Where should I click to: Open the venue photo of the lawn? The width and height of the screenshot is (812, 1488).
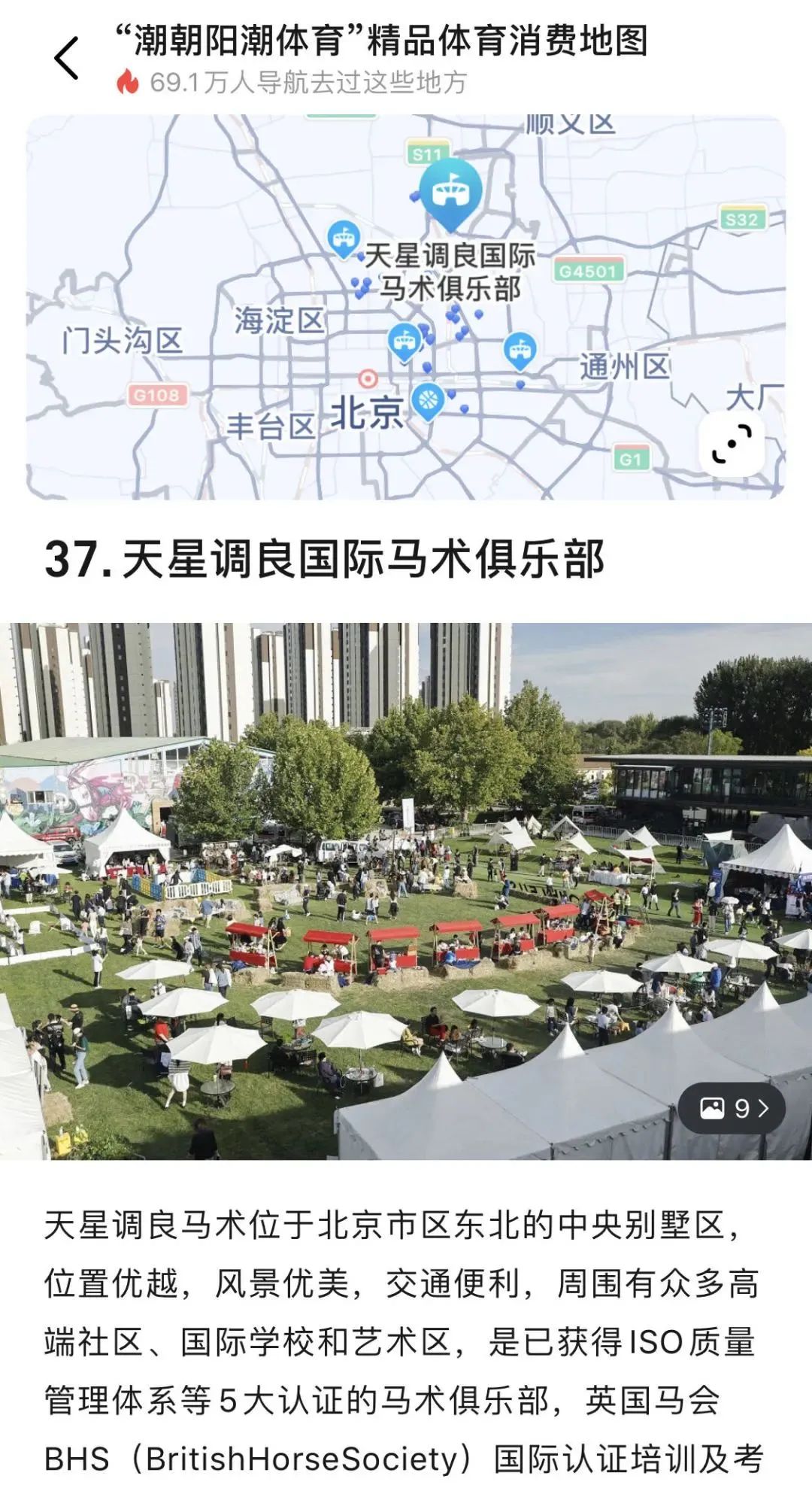tap(406, 891)
